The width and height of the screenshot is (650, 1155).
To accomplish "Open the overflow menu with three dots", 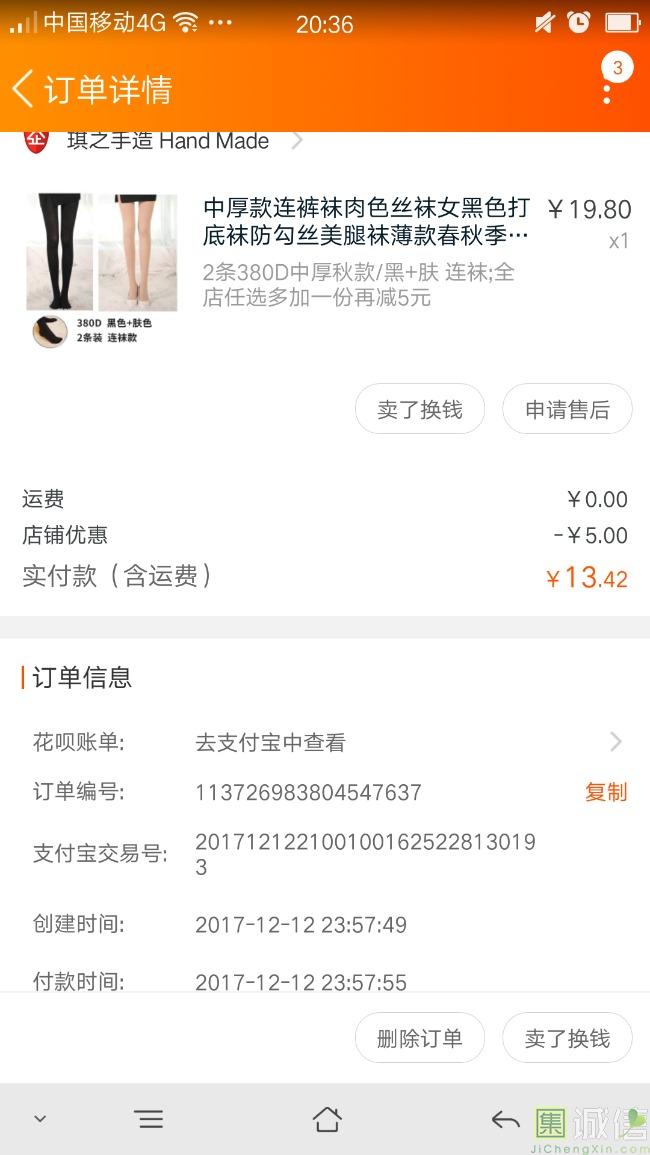I will [x=607, y=92].
